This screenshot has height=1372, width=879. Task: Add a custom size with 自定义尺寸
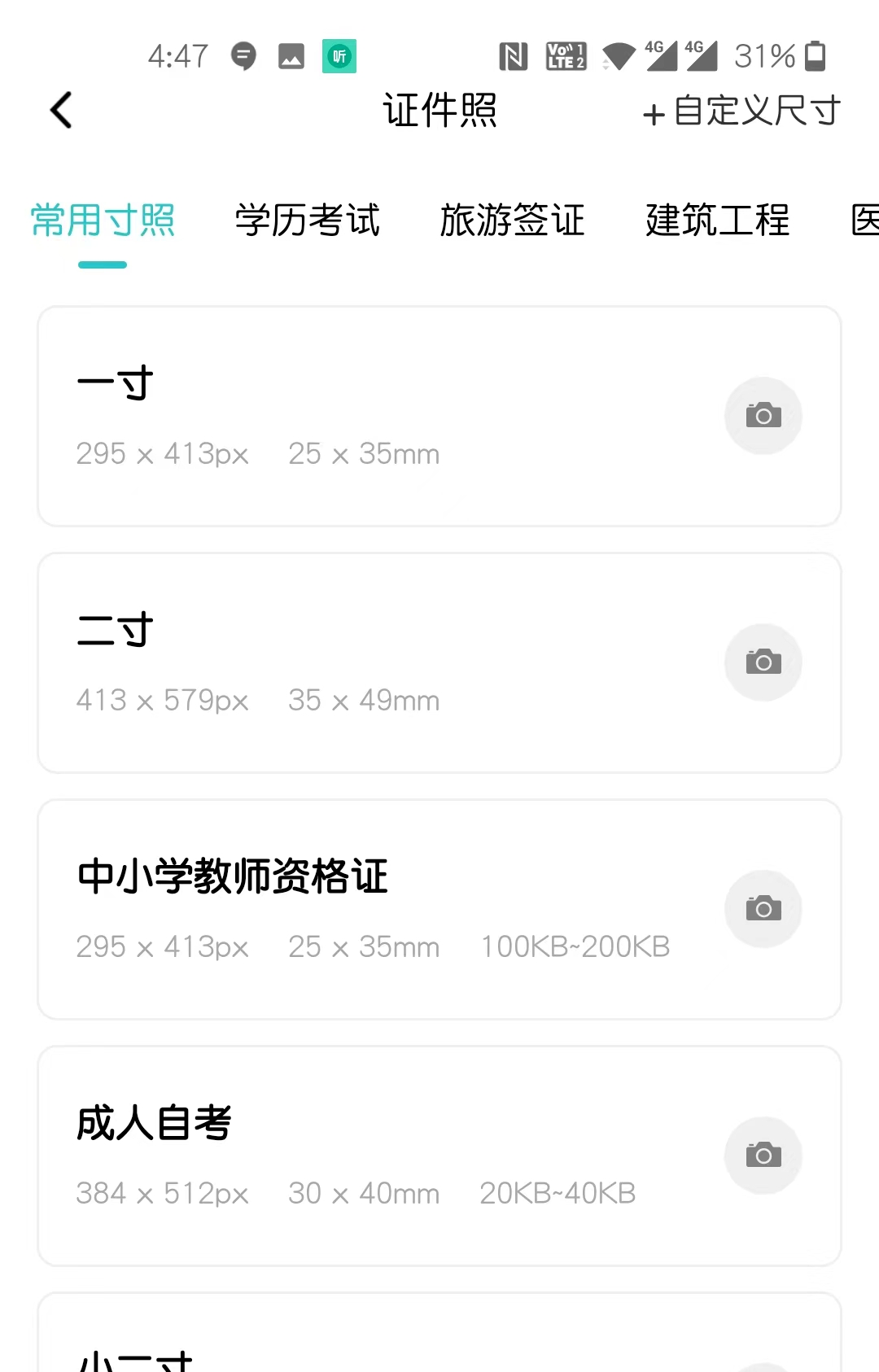[x=741, y=111]
